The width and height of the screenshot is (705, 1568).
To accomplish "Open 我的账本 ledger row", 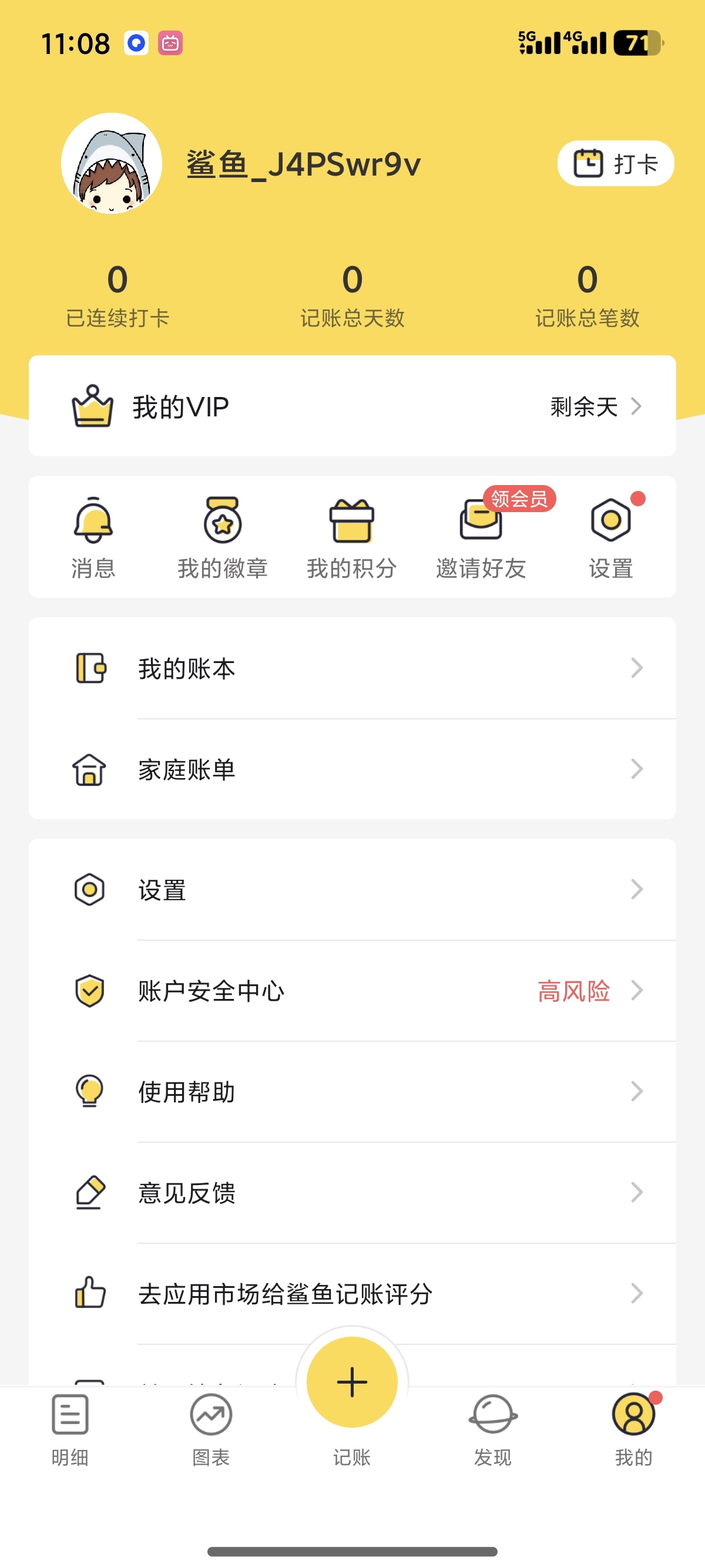I will click(352, 668).
